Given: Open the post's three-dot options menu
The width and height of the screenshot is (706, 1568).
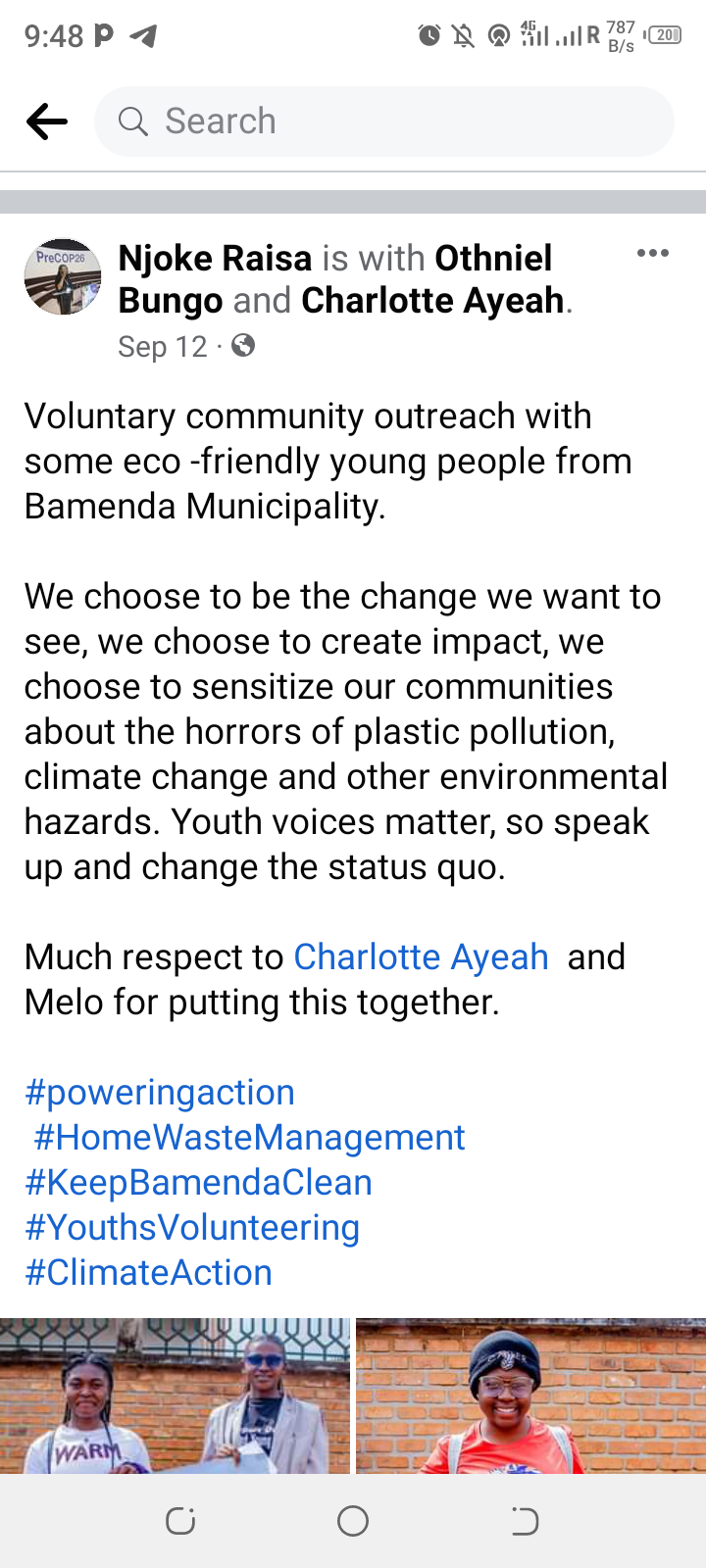Looking at the screenshot, I should (652, 253).
